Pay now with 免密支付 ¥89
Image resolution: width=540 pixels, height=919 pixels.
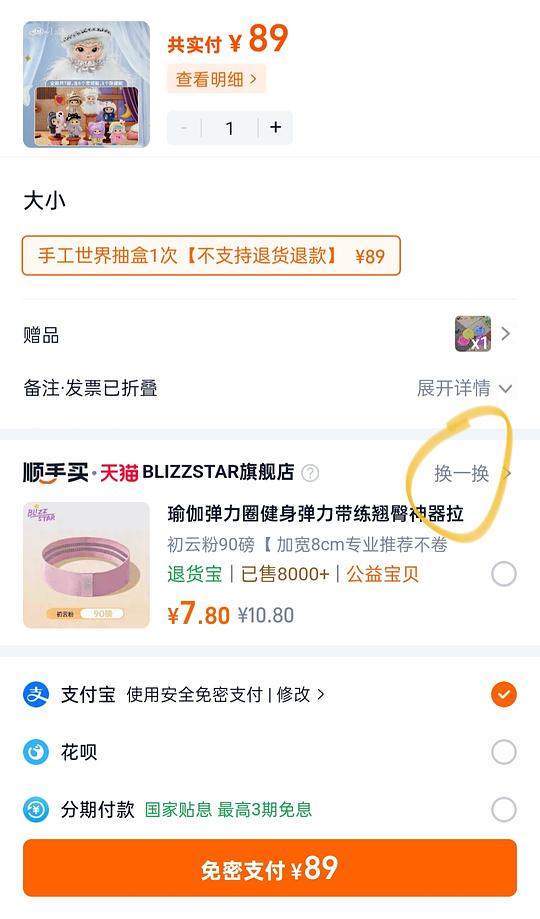(270, 868)
